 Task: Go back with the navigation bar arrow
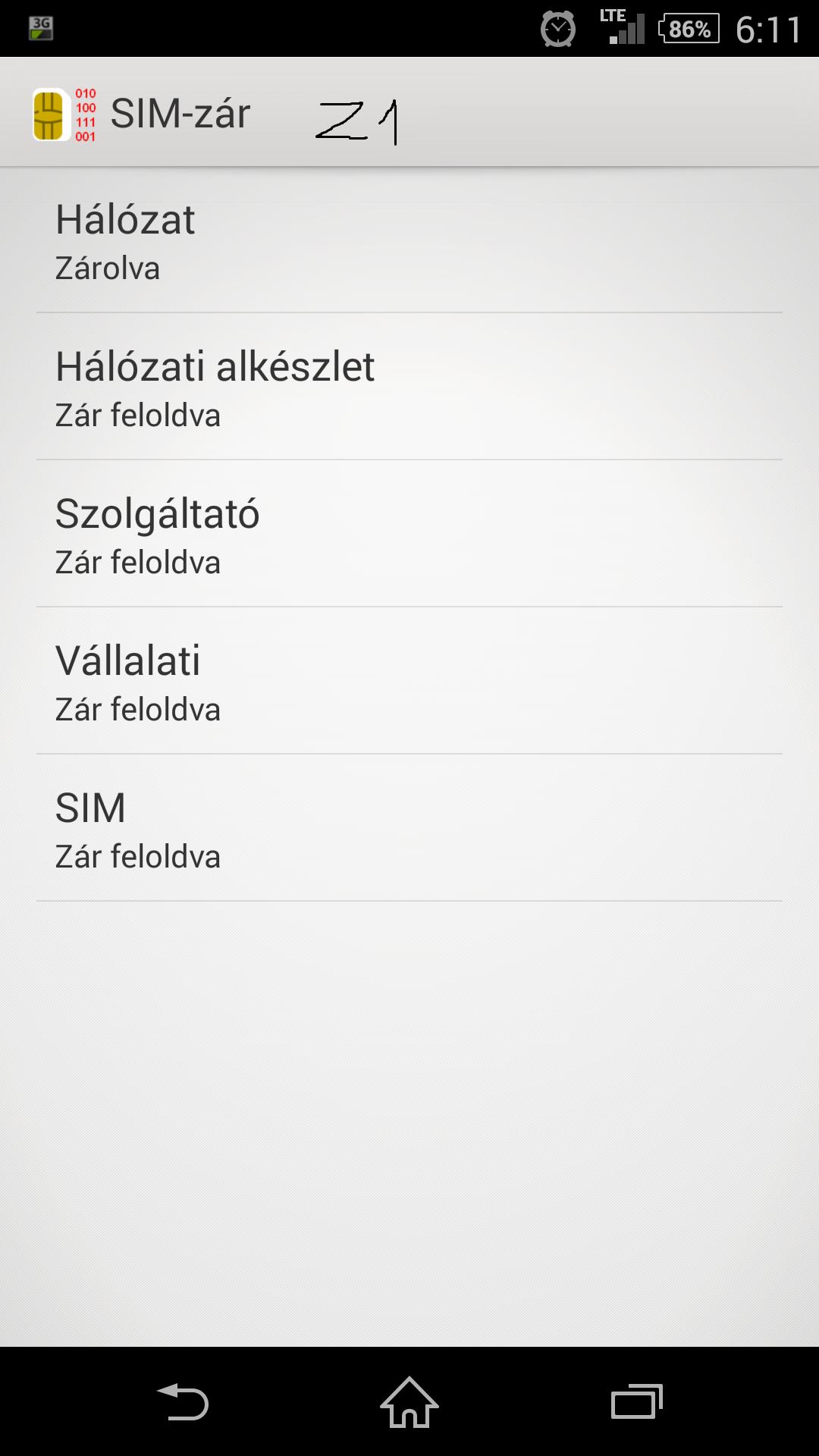tap(182, 1401)
